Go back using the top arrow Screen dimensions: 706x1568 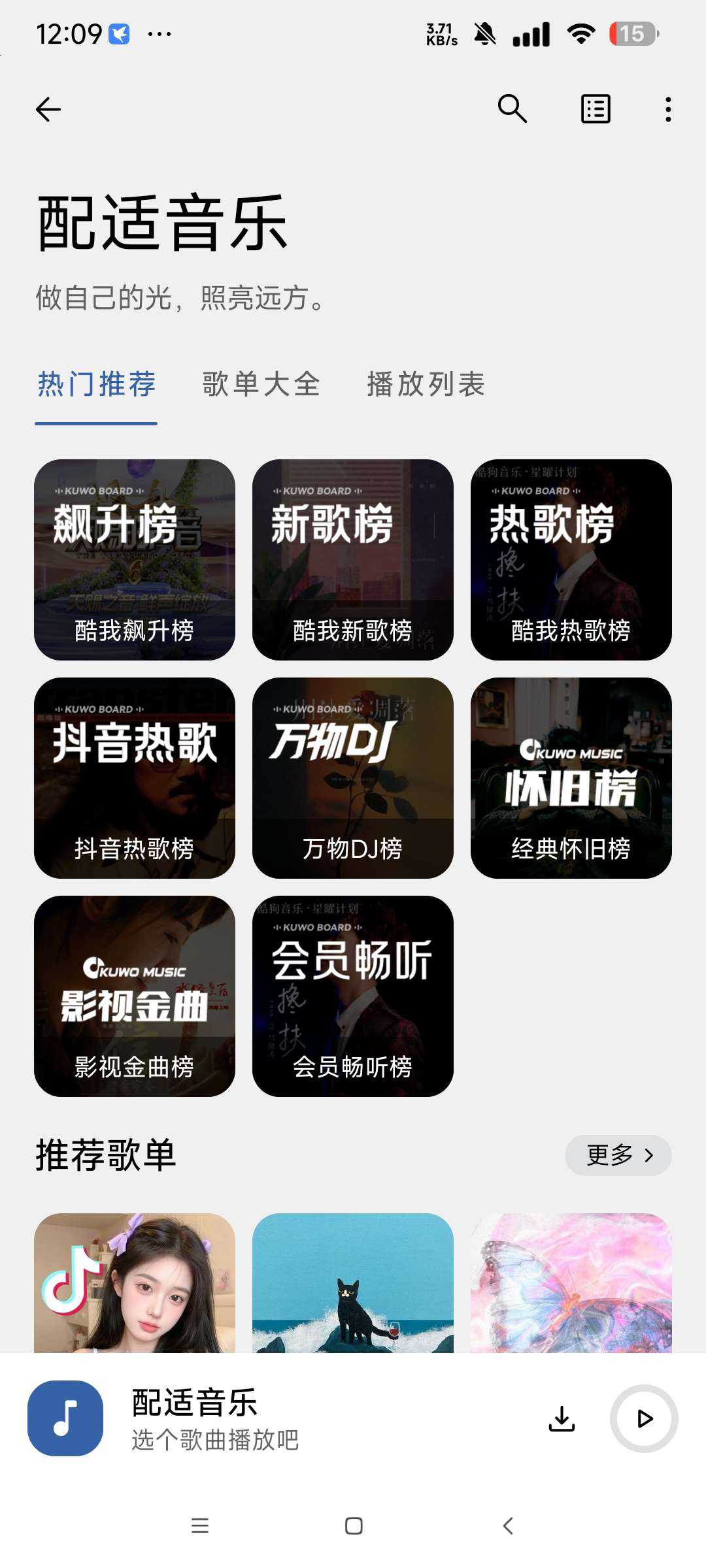point(48,109)
